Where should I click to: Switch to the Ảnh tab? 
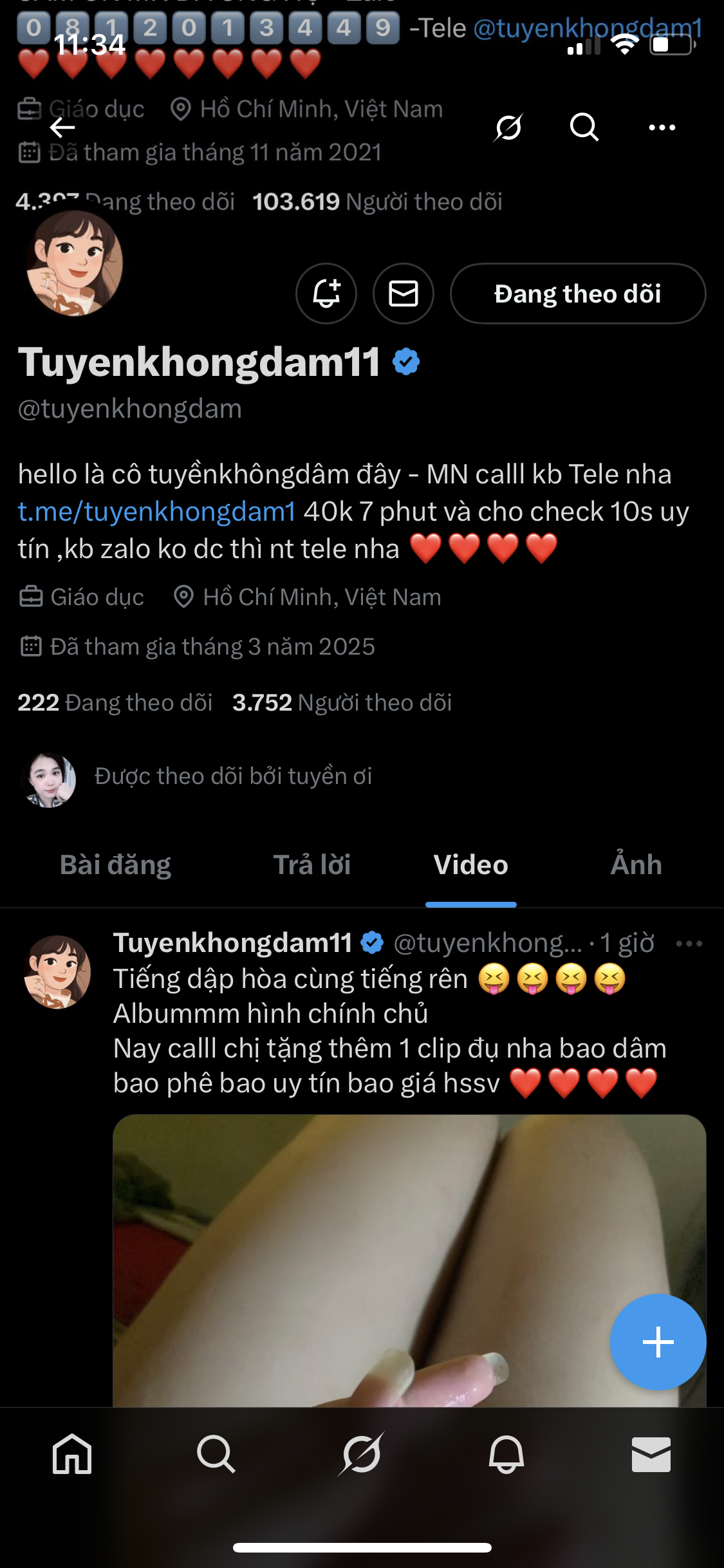pyautogui.click(x=636, y=864)
